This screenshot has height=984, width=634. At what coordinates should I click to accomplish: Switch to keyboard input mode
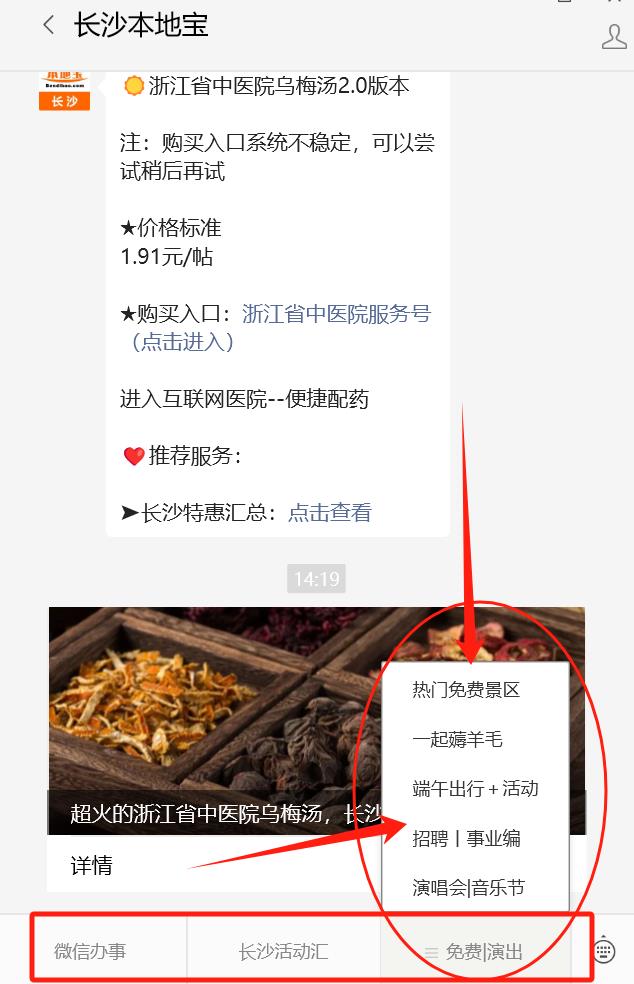pos(604,951)
